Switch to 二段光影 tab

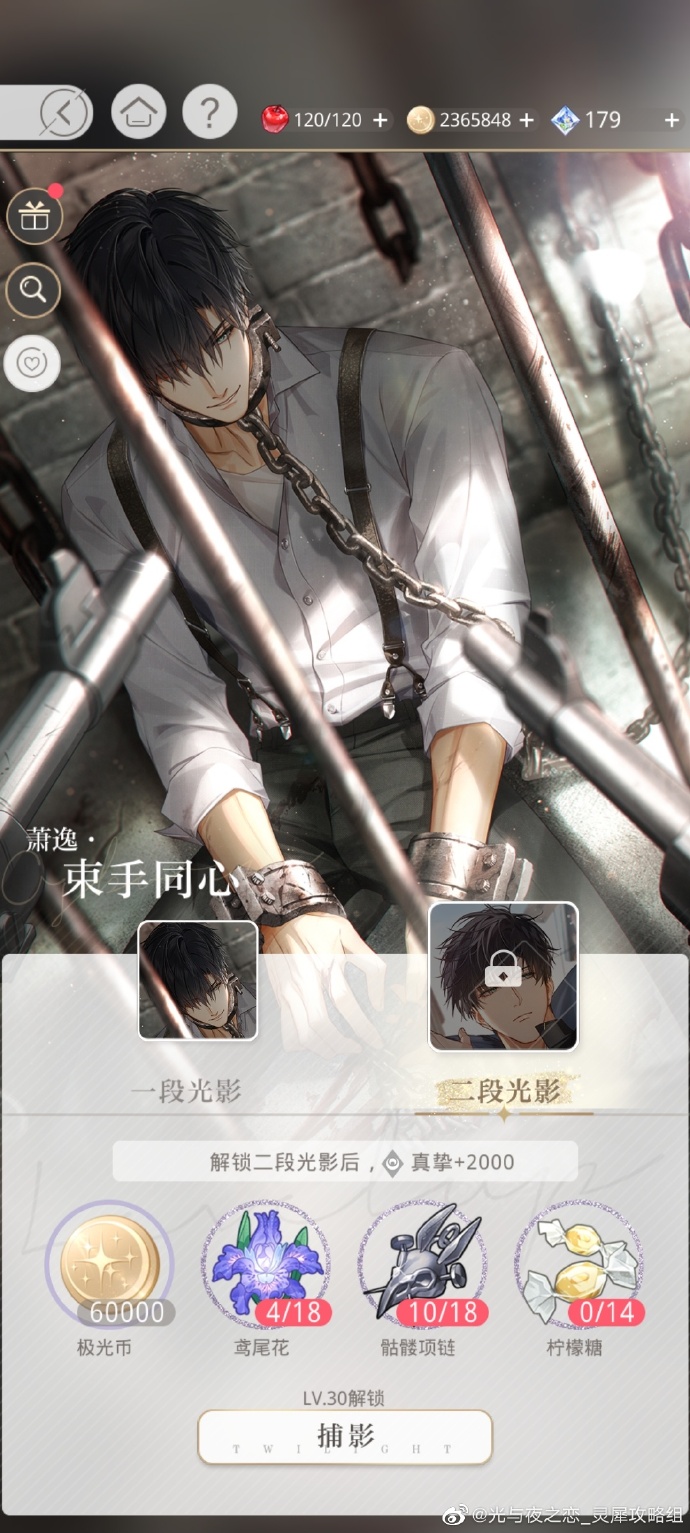505,1090
